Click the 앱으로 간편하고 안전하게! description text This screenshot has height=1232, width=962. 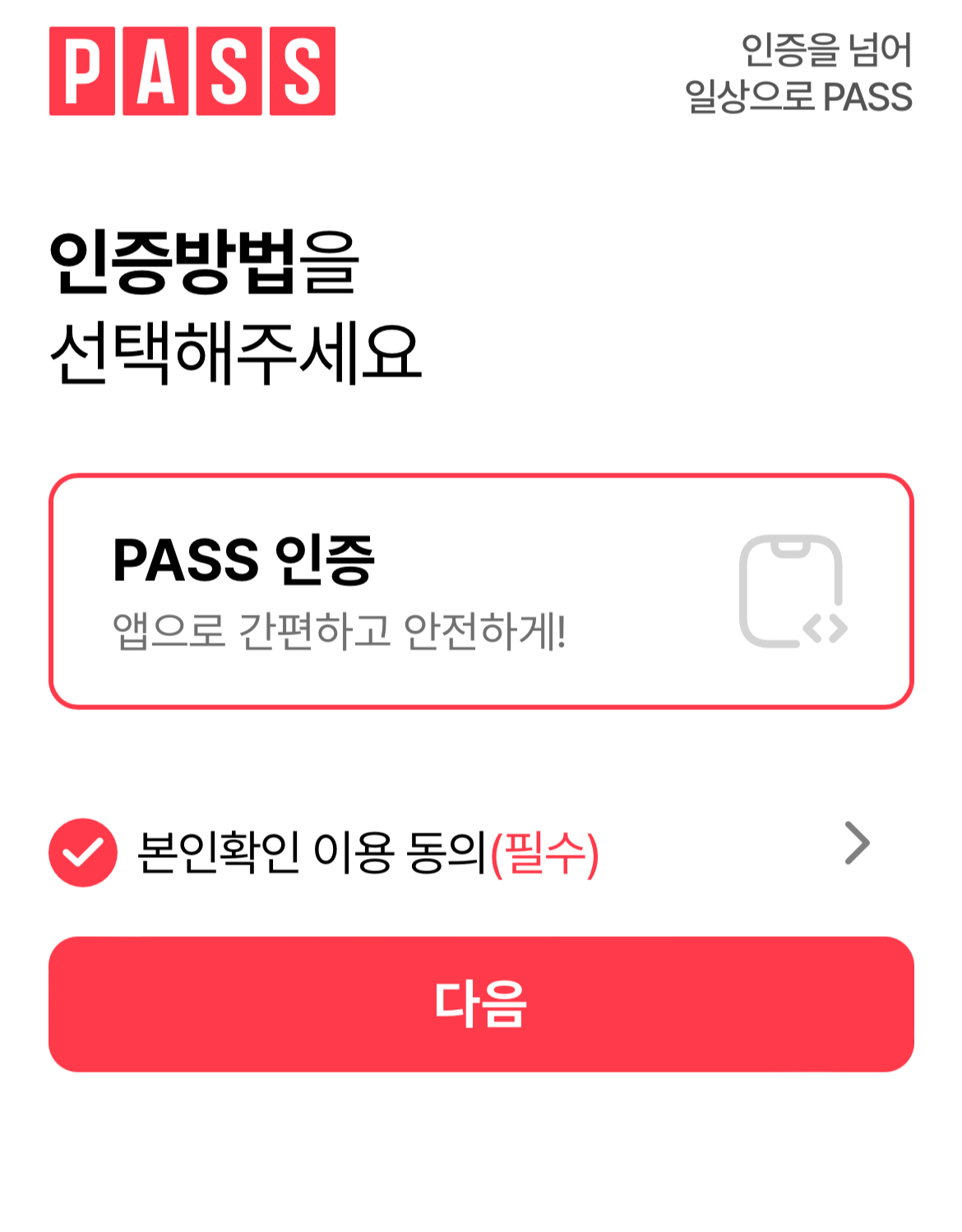tap(341, 633)
